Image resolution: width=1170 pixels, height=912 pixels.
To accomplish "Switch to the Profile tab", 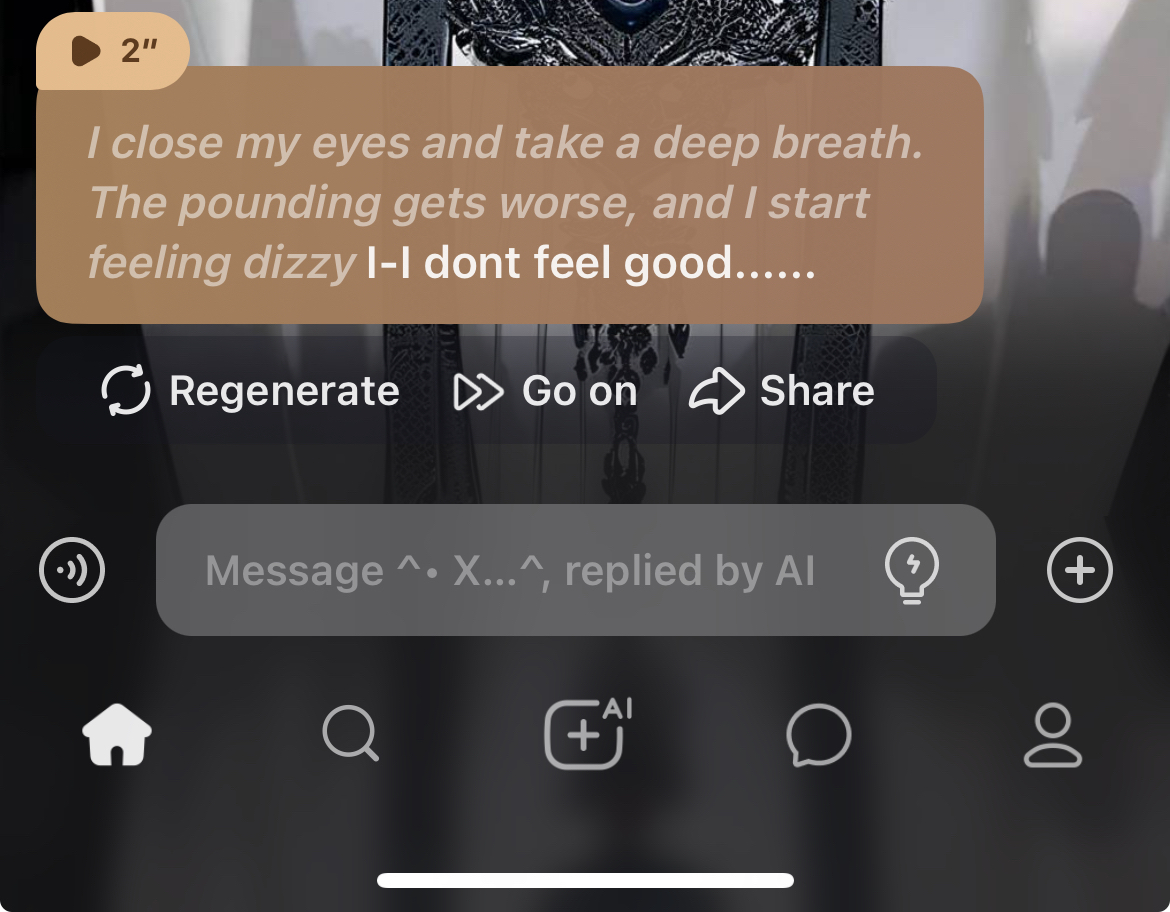I will click(1053, 735).
